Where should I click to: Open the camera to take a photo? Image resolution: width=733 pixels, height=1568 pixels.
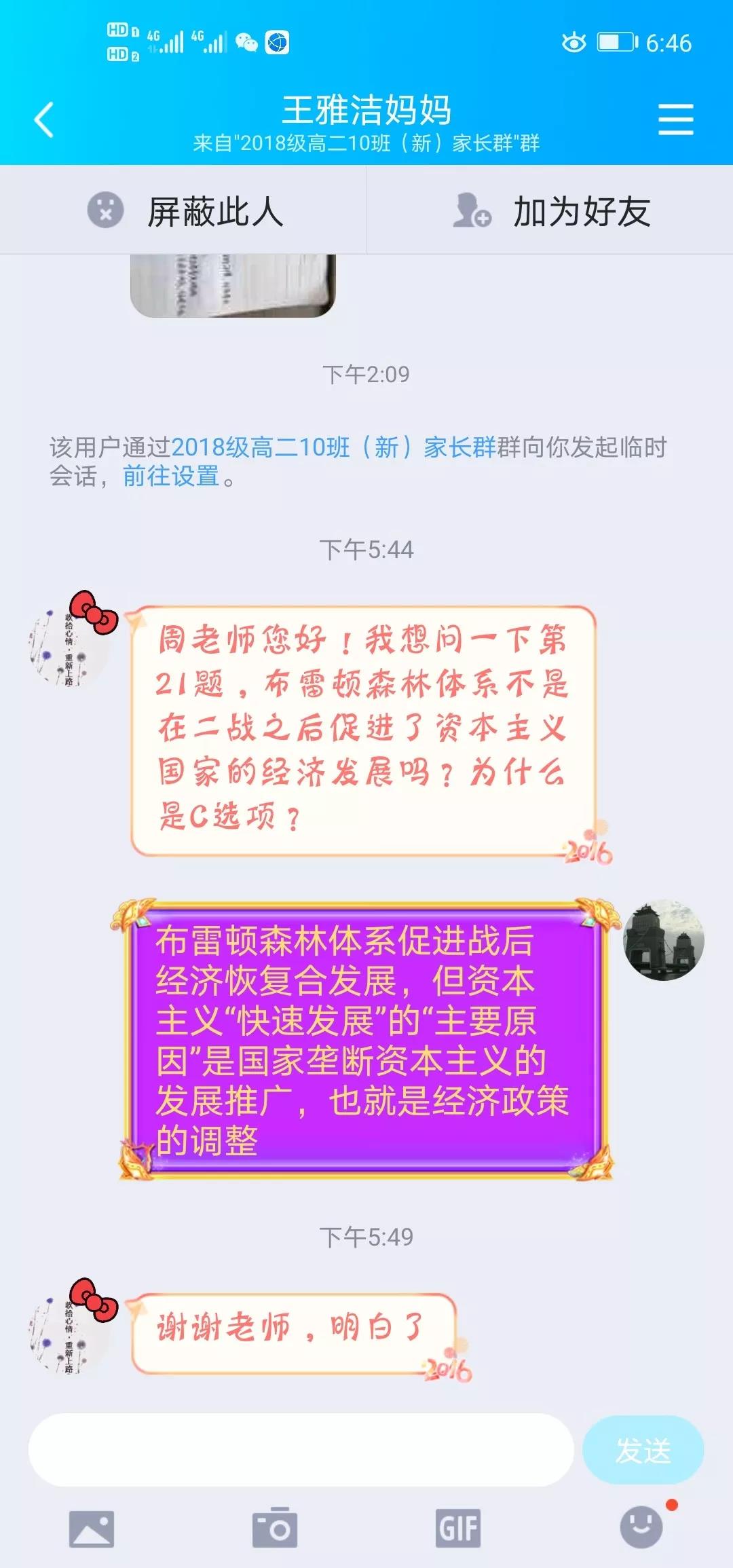pos(274,1529)
